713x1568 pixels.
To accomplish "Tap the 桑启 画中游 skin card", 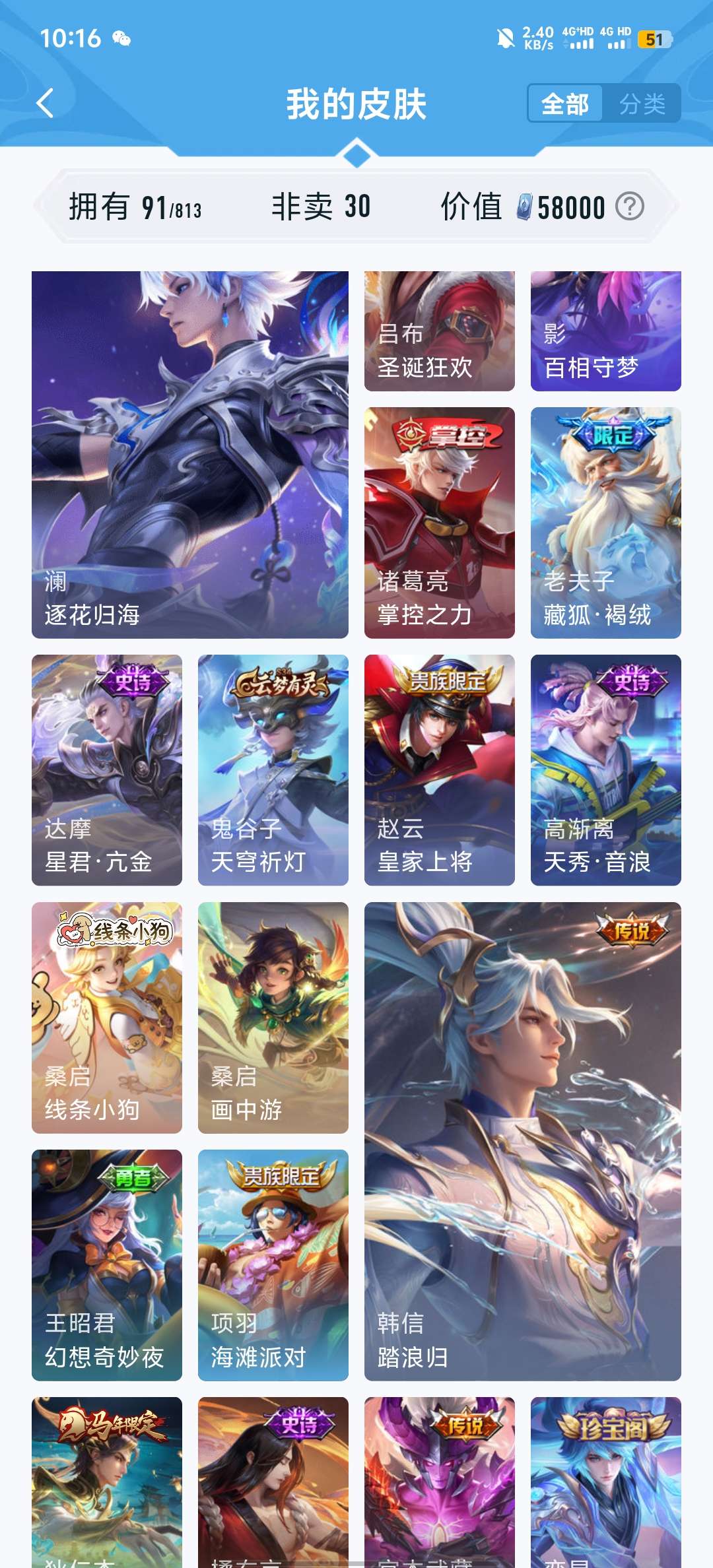I will point(273,1018).
